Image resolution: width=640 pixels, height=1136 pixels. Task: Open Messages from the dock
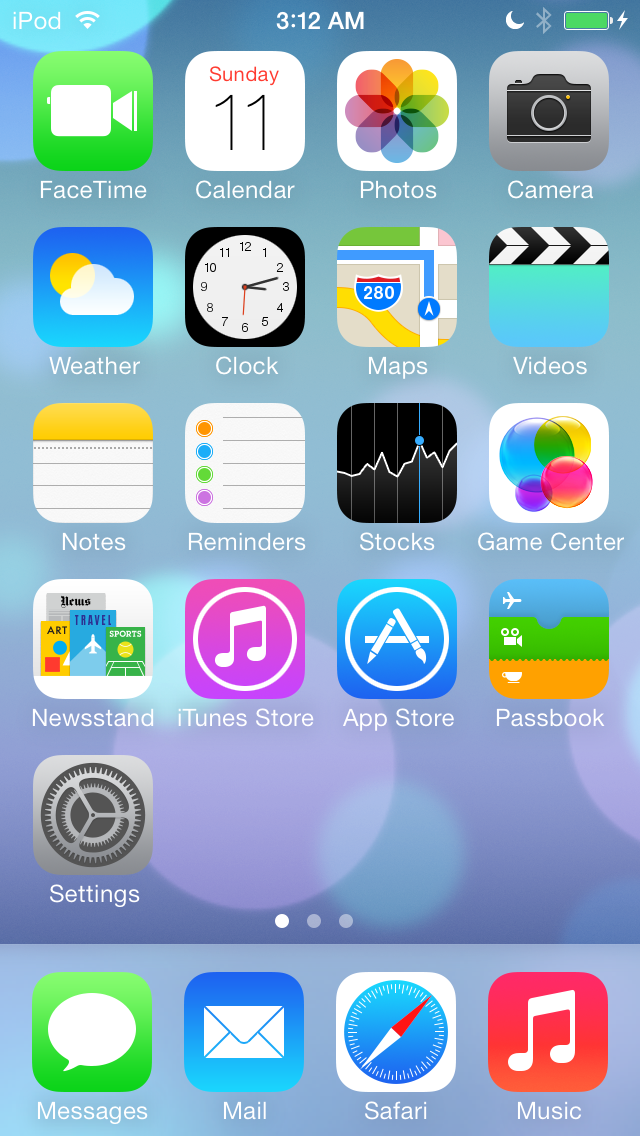click(x=92, y=1032)
